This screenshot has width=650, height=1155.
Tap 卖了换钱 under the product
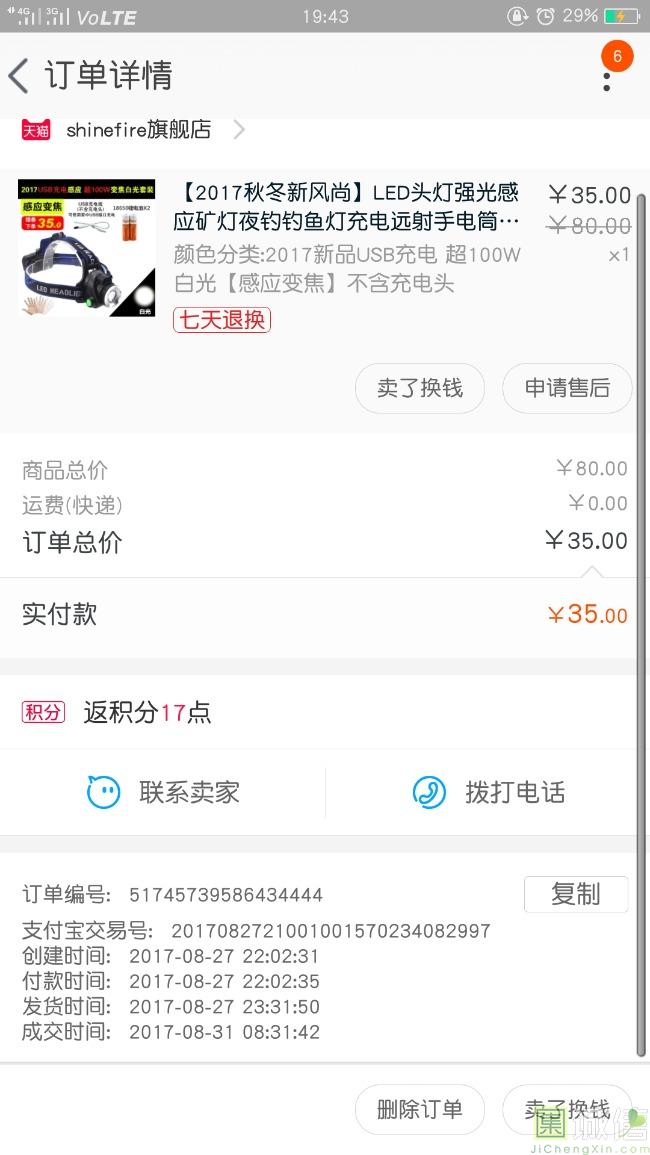(x=419, y=388)
